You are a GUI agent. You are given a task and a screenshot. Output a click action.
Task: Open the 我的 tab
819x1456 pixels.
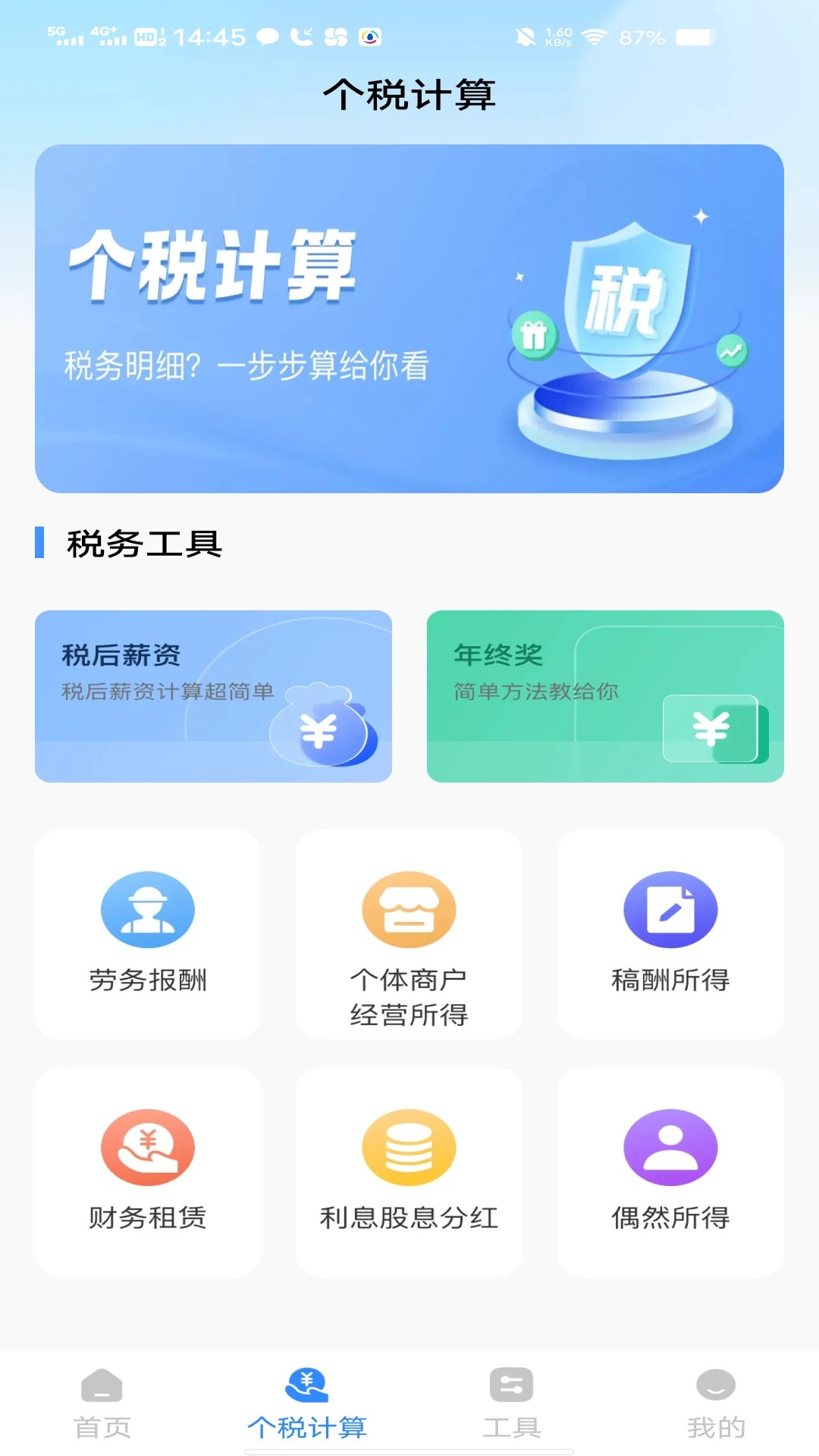coord(716,1403)
